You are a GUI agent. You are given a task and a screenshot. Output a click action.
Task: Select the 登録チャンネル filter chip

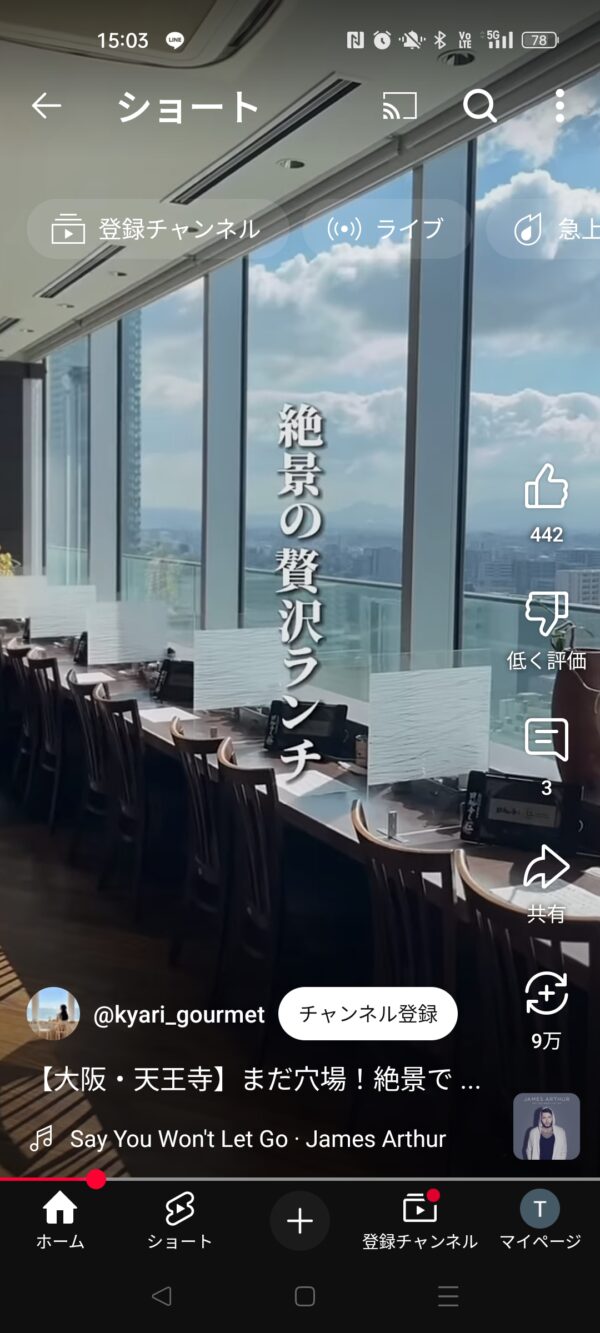157,229
